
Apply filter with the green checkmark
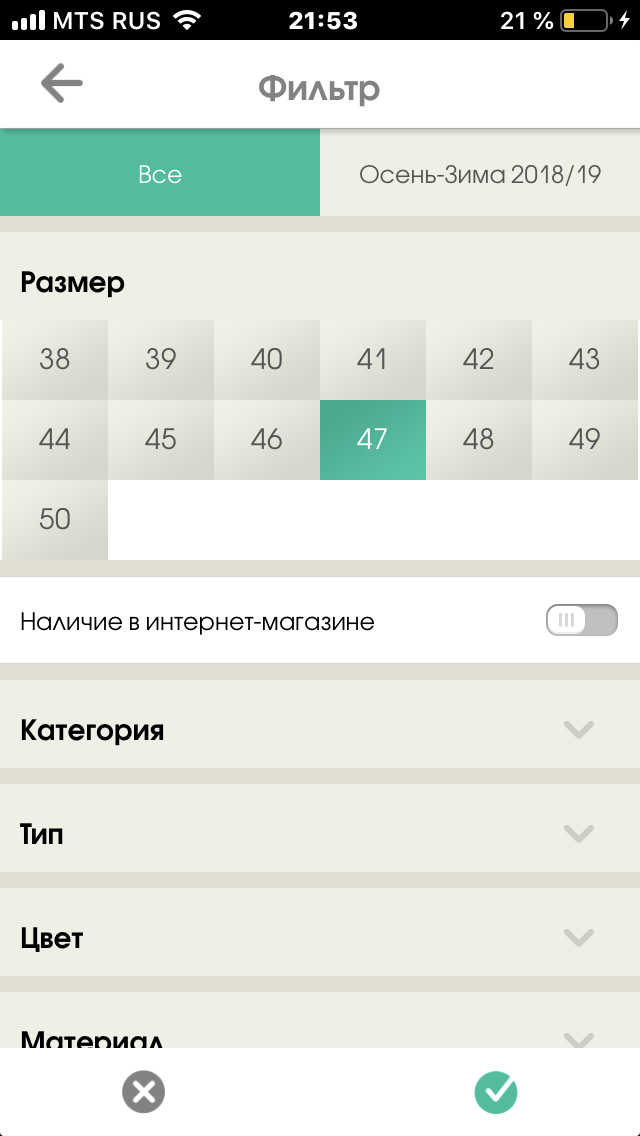coord(496,1092)
